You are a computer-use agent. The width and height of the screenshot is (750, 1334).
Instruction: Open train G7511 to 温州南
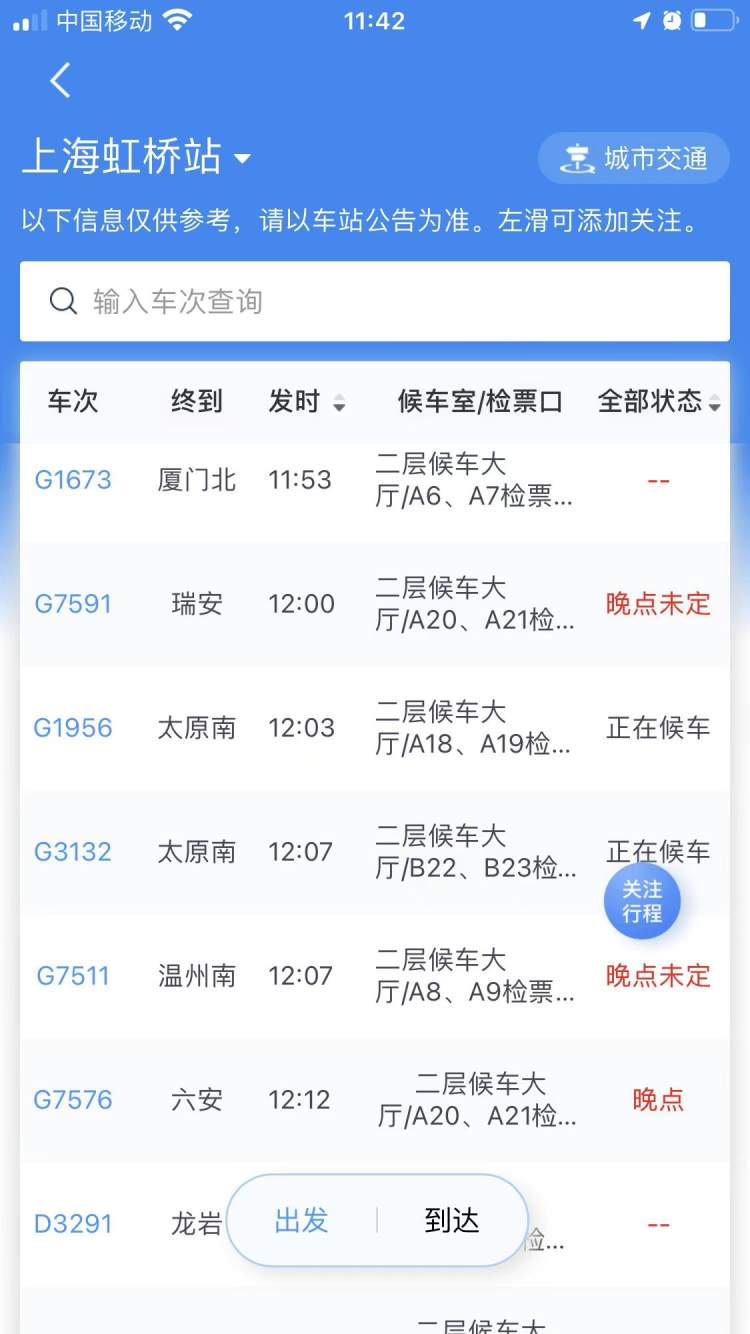coord(73,976)
